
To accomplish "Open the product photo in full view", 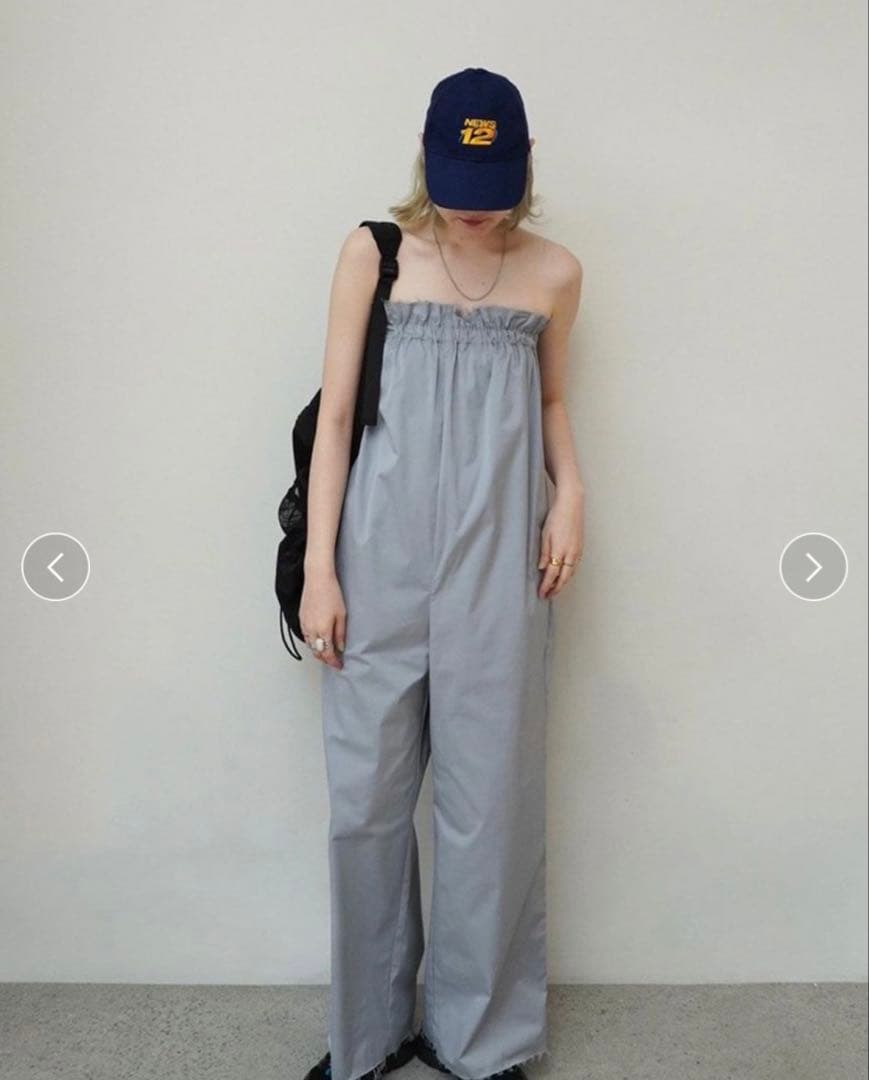I will coord(434,540).
